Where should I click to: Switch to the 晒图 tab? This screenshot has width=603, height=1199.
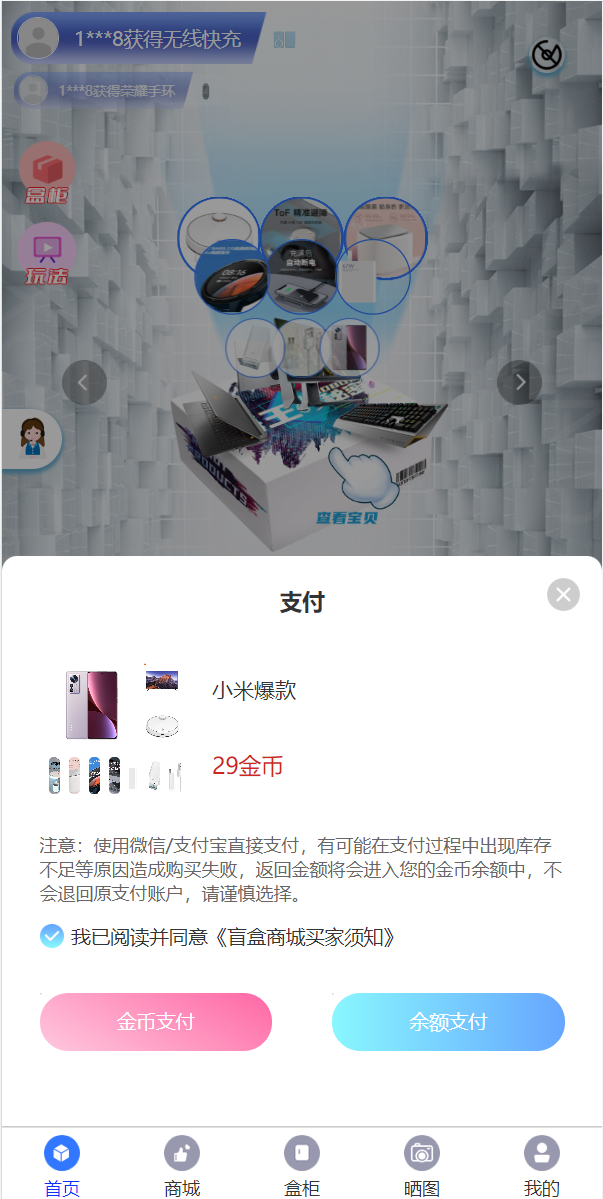422,1165
